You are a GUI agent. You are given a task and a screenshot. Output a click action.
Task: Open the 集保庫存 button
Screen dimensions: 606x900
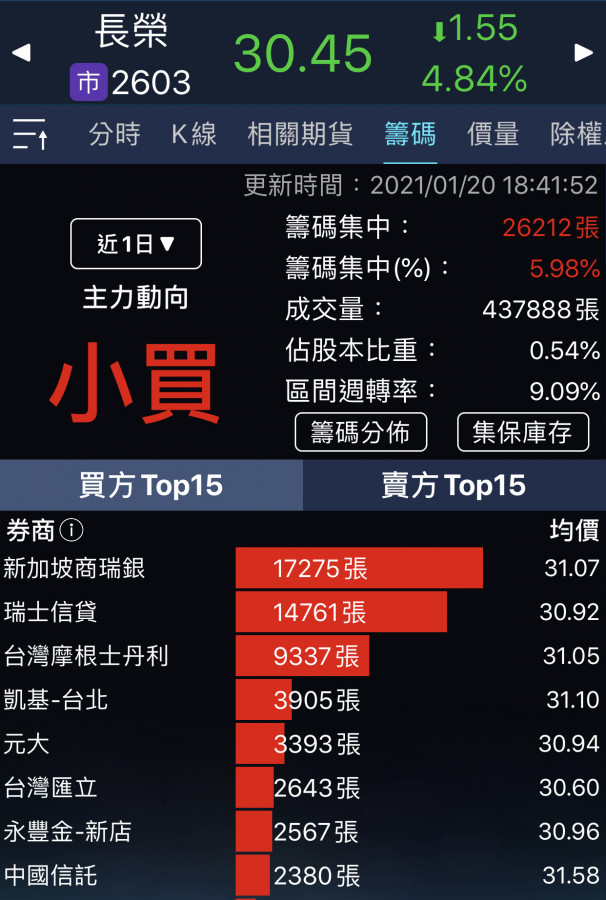coord(522,433)
